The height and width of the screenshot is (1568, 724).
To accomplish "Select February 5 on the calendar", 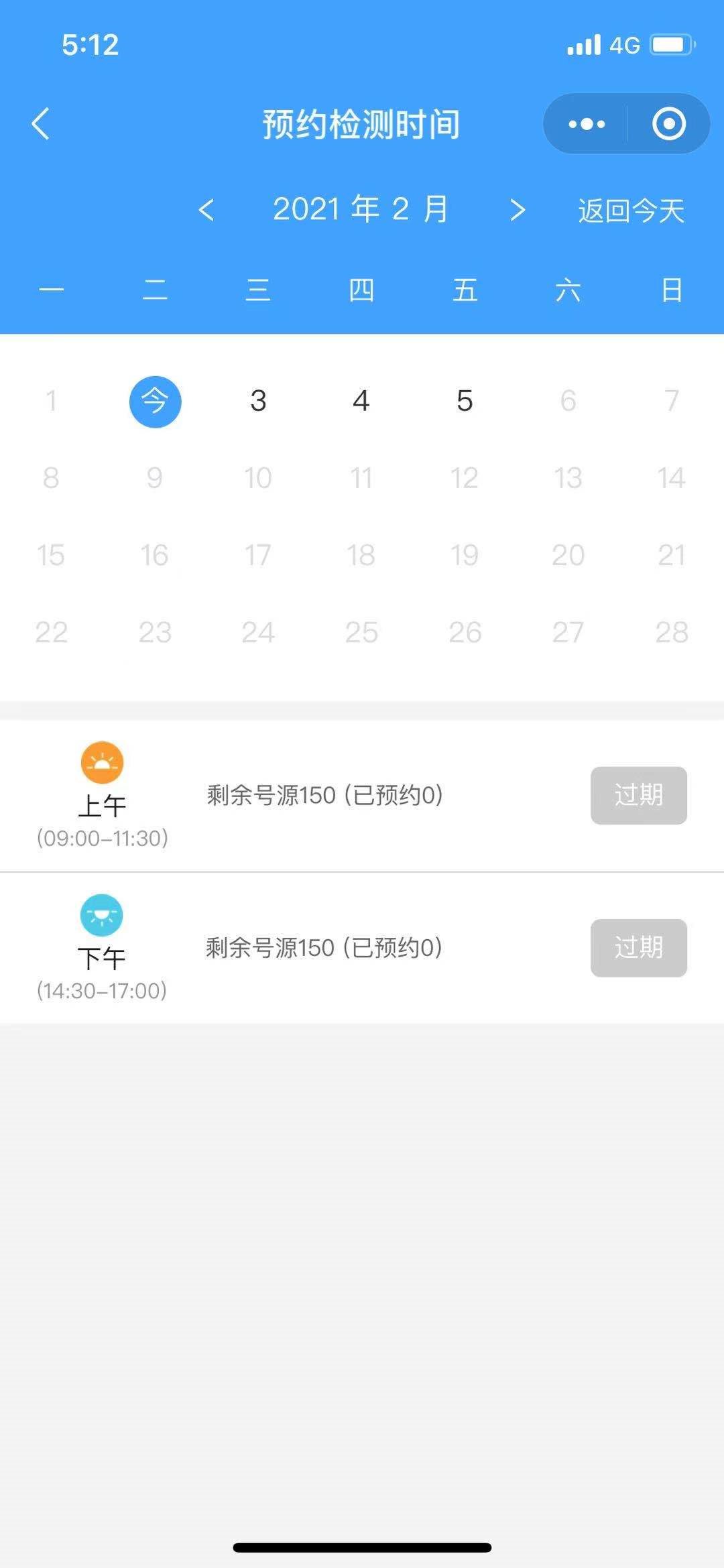I will click(x=465, y=402).
